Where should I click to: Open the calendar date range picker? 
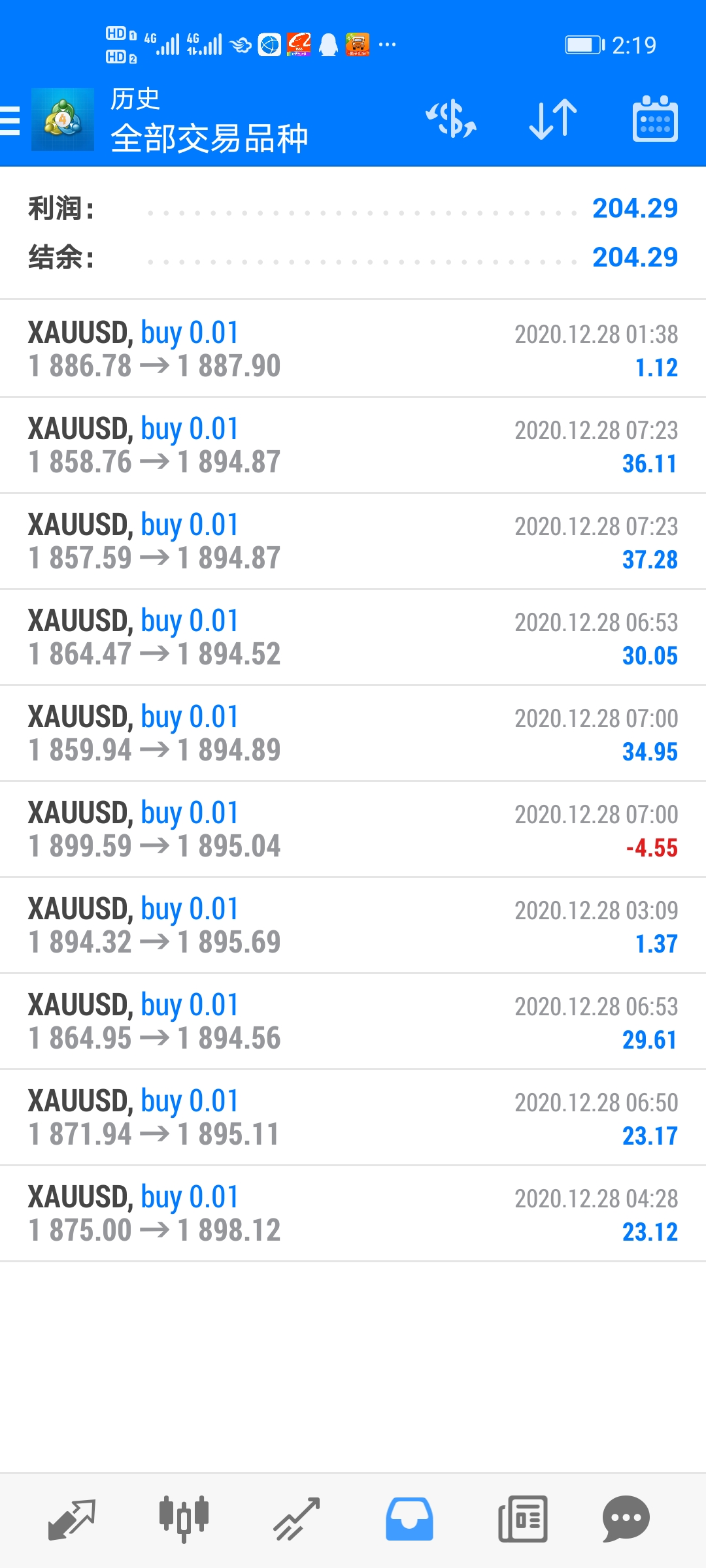[x=655, y=119]
